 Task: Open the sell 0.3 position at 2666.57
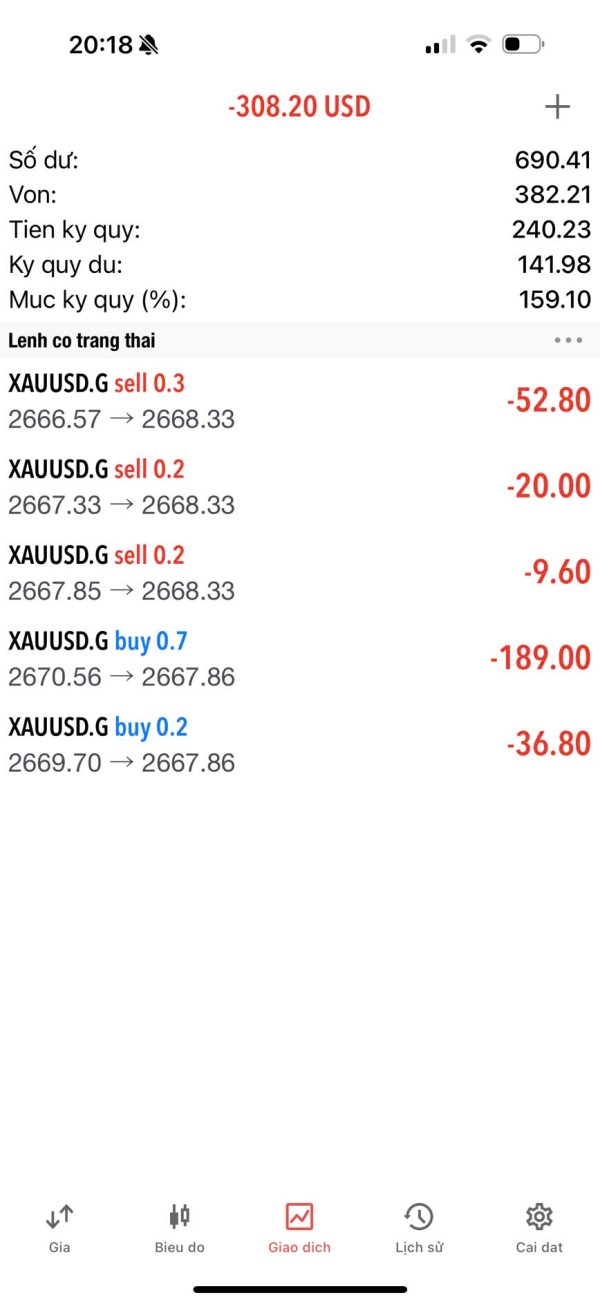[x=300, y=401]
